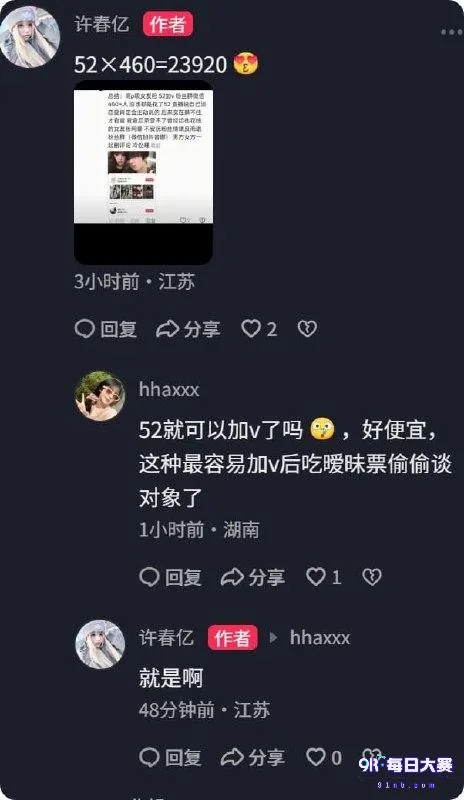Like the 就是啊 comment
Viewport: 464px width, 800px height.
click(324, 758)
